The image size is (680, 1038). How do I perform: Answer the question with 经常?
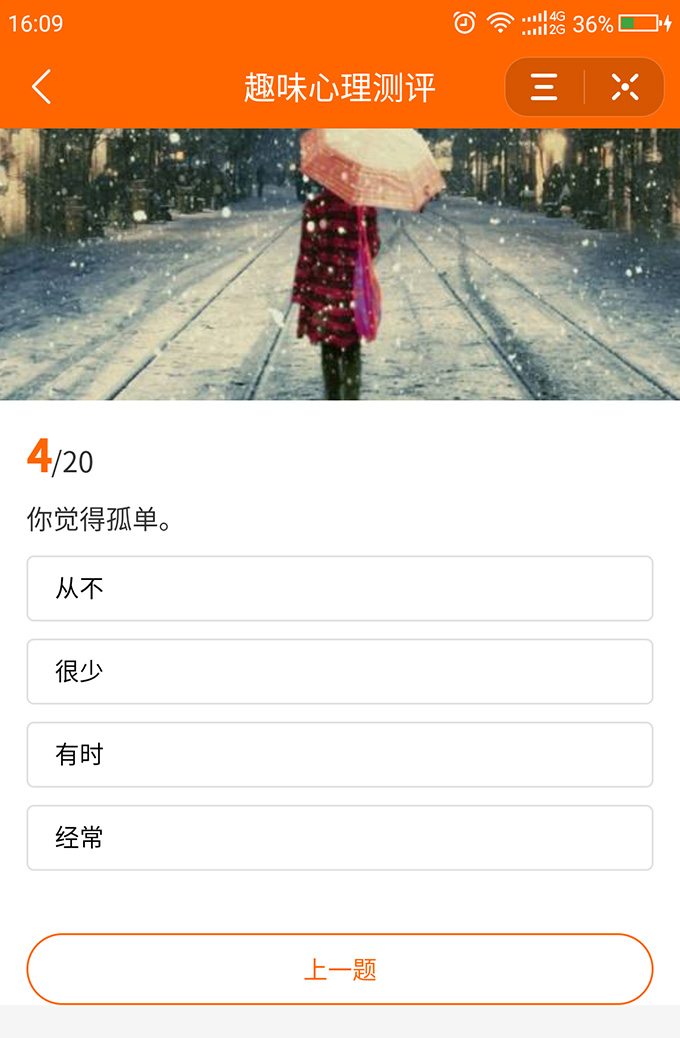(340, 838)
